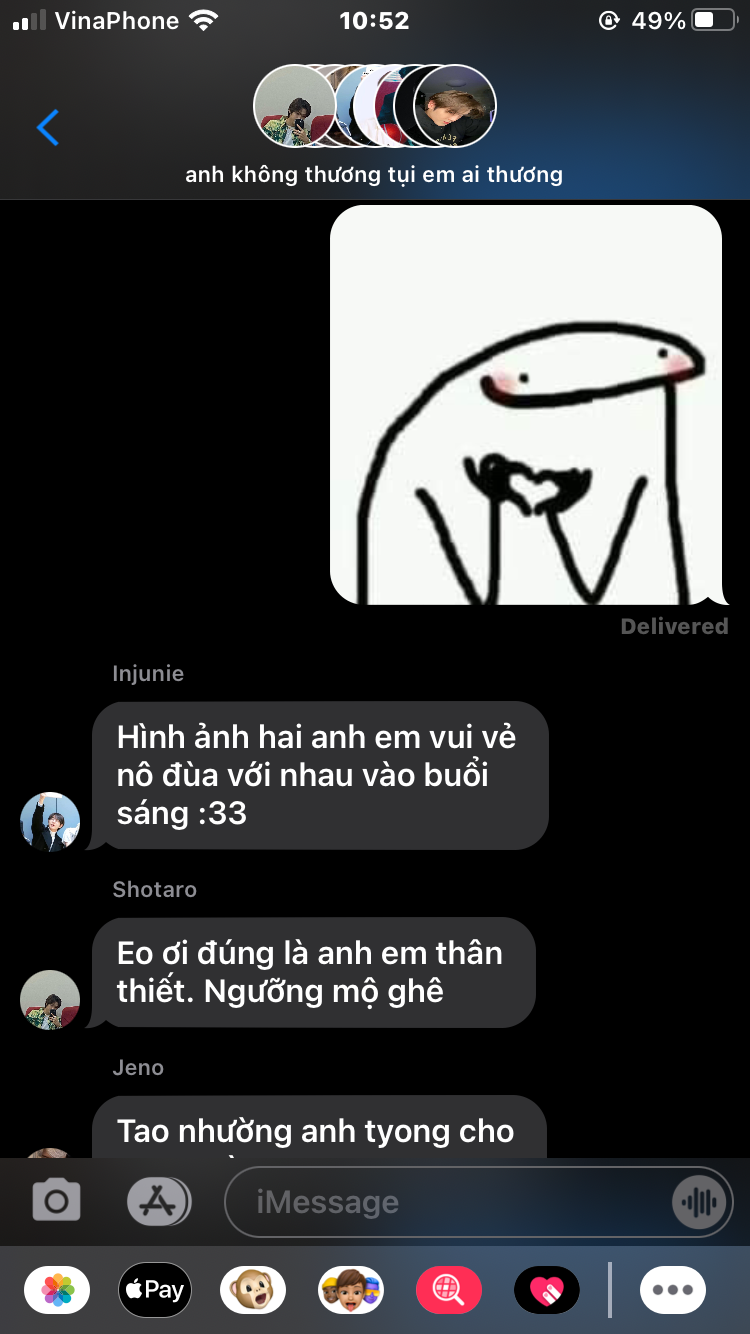Open Apple Pay in the app drawer
Image resolution: width=750 pixels, height=1334 pixels.
pos(155,1290)
